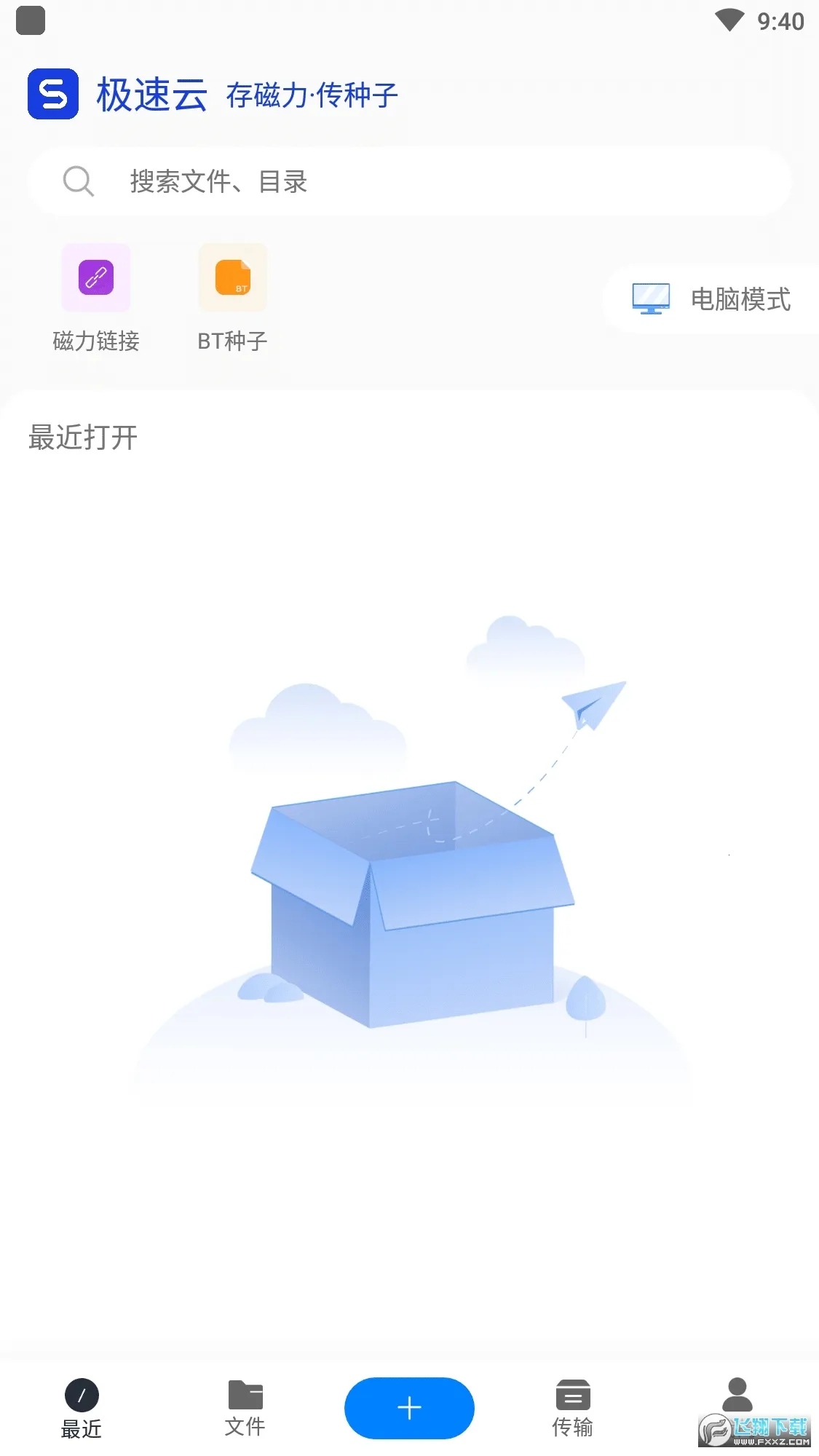The width and height of the screenshot is (819, 1456).
Task: Switch to the 文件 tab
Action: tap(245, 1409)
